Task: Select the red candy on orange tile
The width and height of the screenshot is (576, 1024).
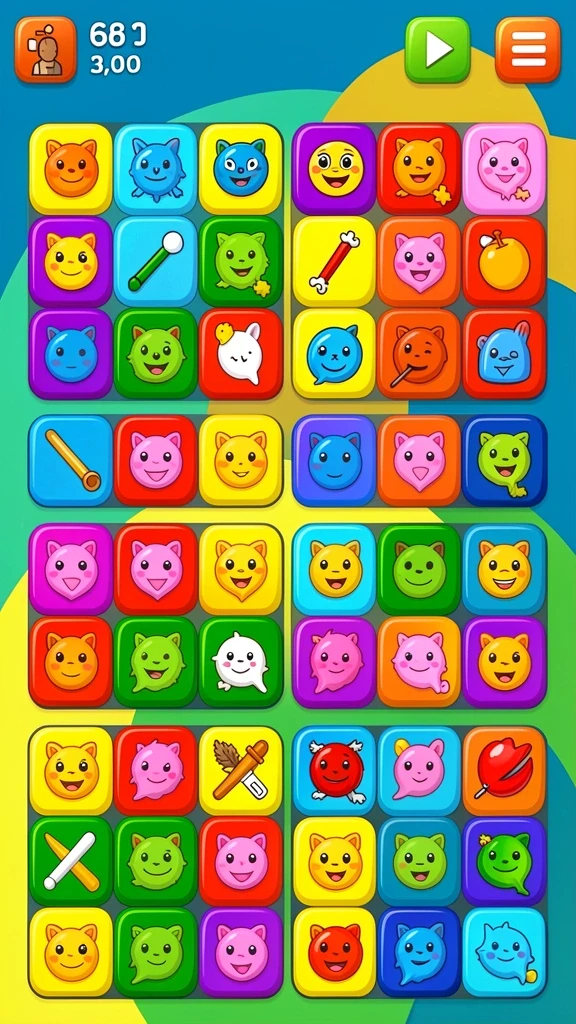Action: pyautogui.click(x=504, y=771)
